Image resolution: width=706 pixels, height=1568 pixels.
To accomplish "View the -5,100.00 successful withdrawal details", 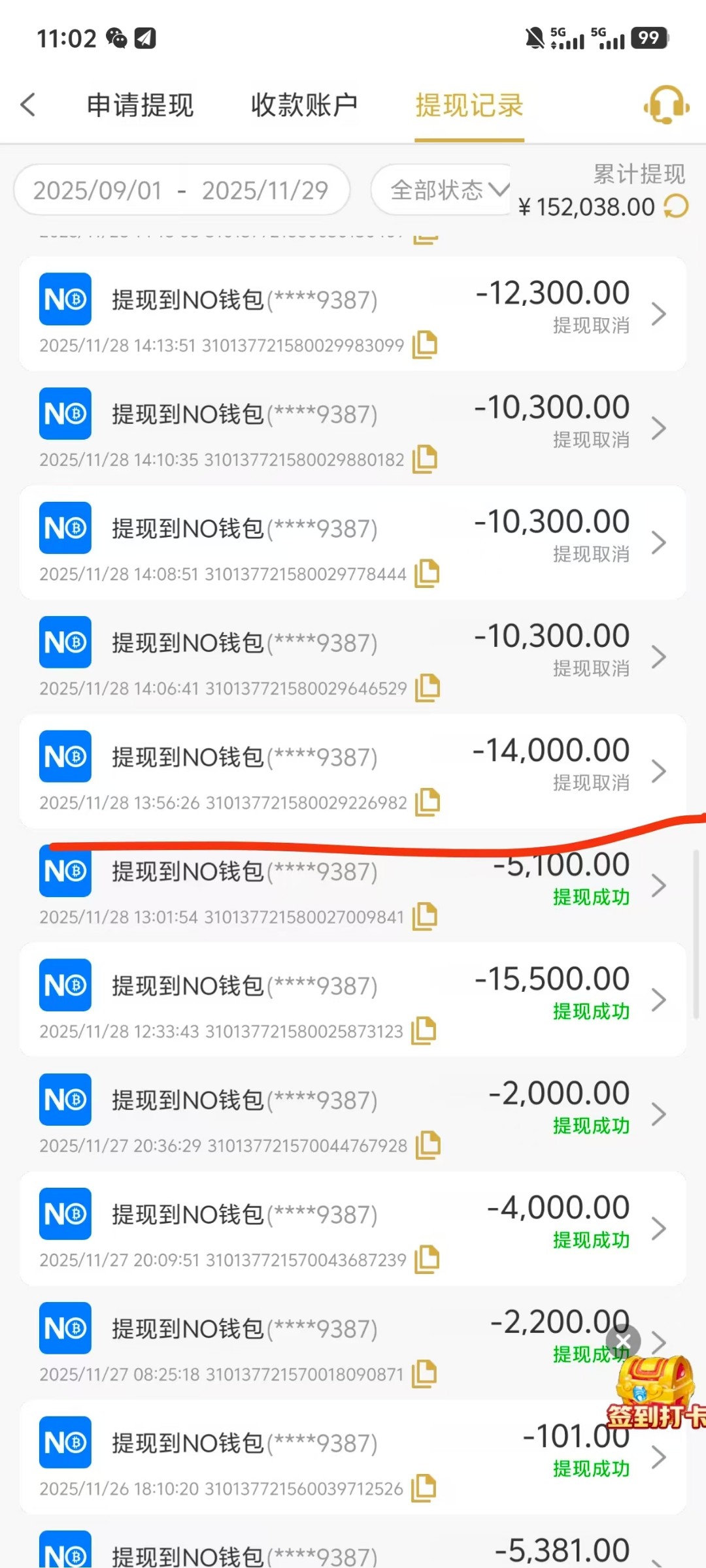I will click(353, 887).
